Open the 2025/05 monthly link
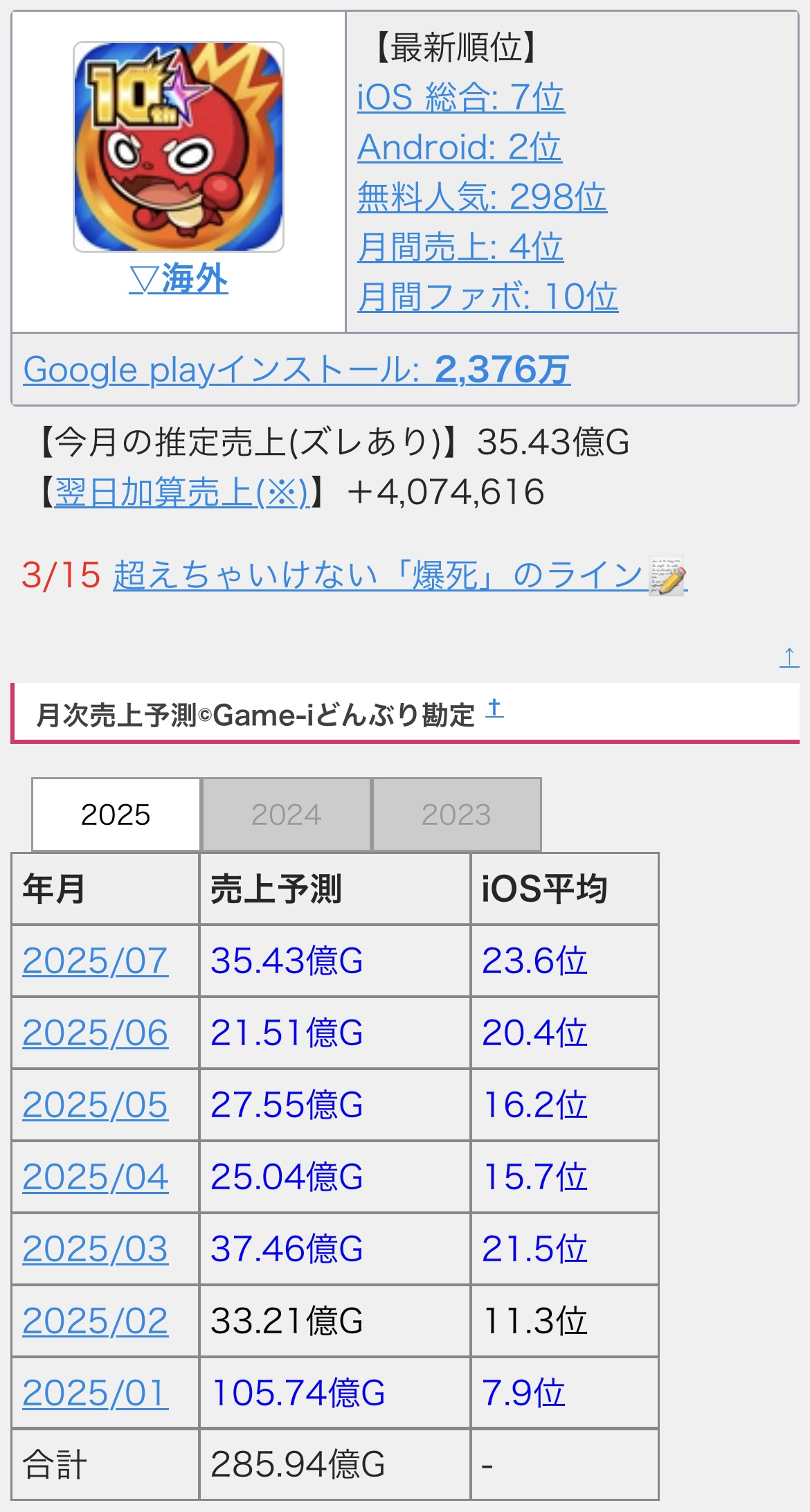The width and height of the screenshot is (810, 1512). click(x=96, y=1105)
